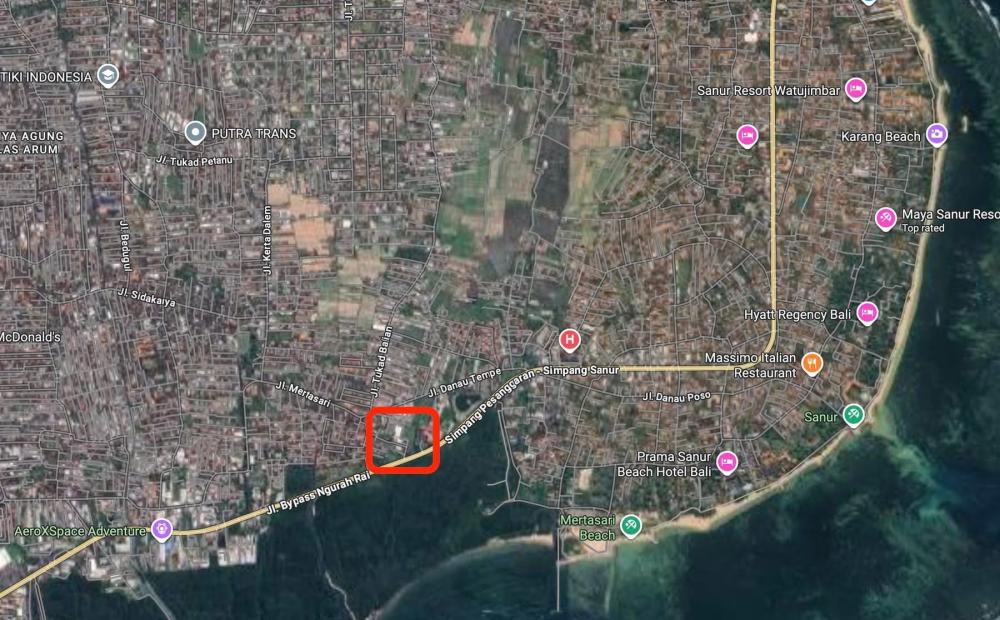Select the red hospital marker near Simpang Sanur
Viewport: 1000px width, 620px height.
click(570, 341)
